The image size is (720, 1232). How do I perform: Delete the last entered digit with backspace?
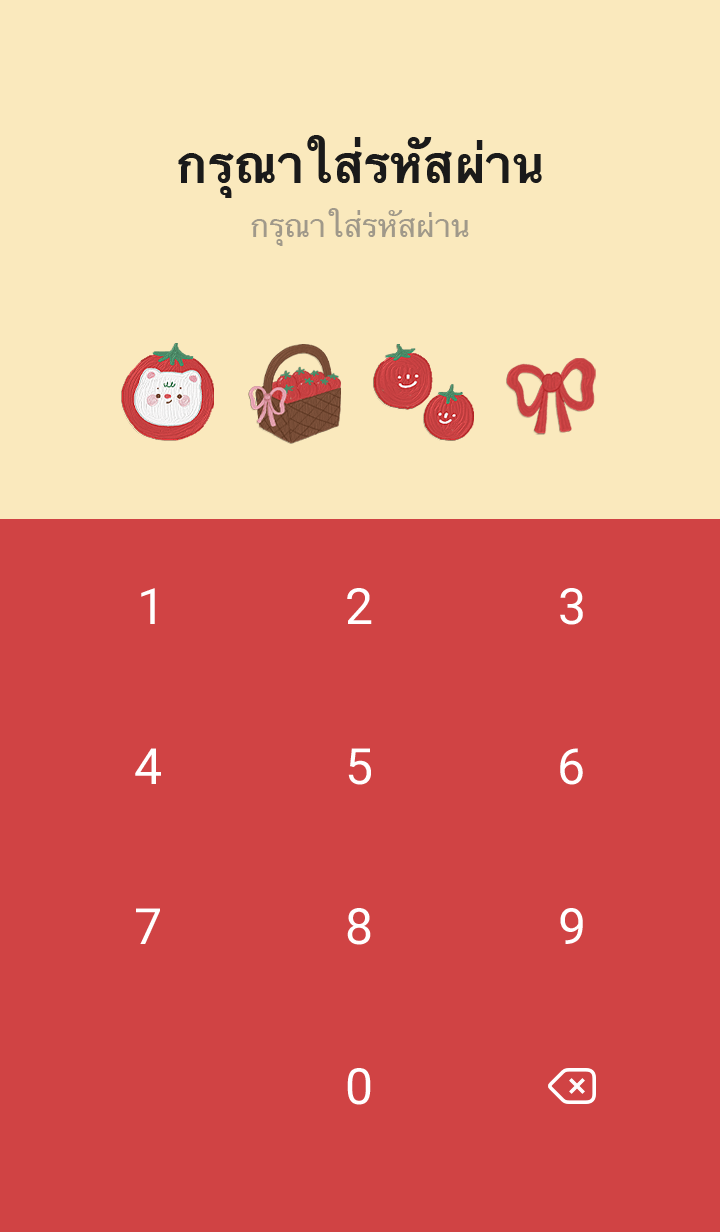click(x=572, y=1086)
